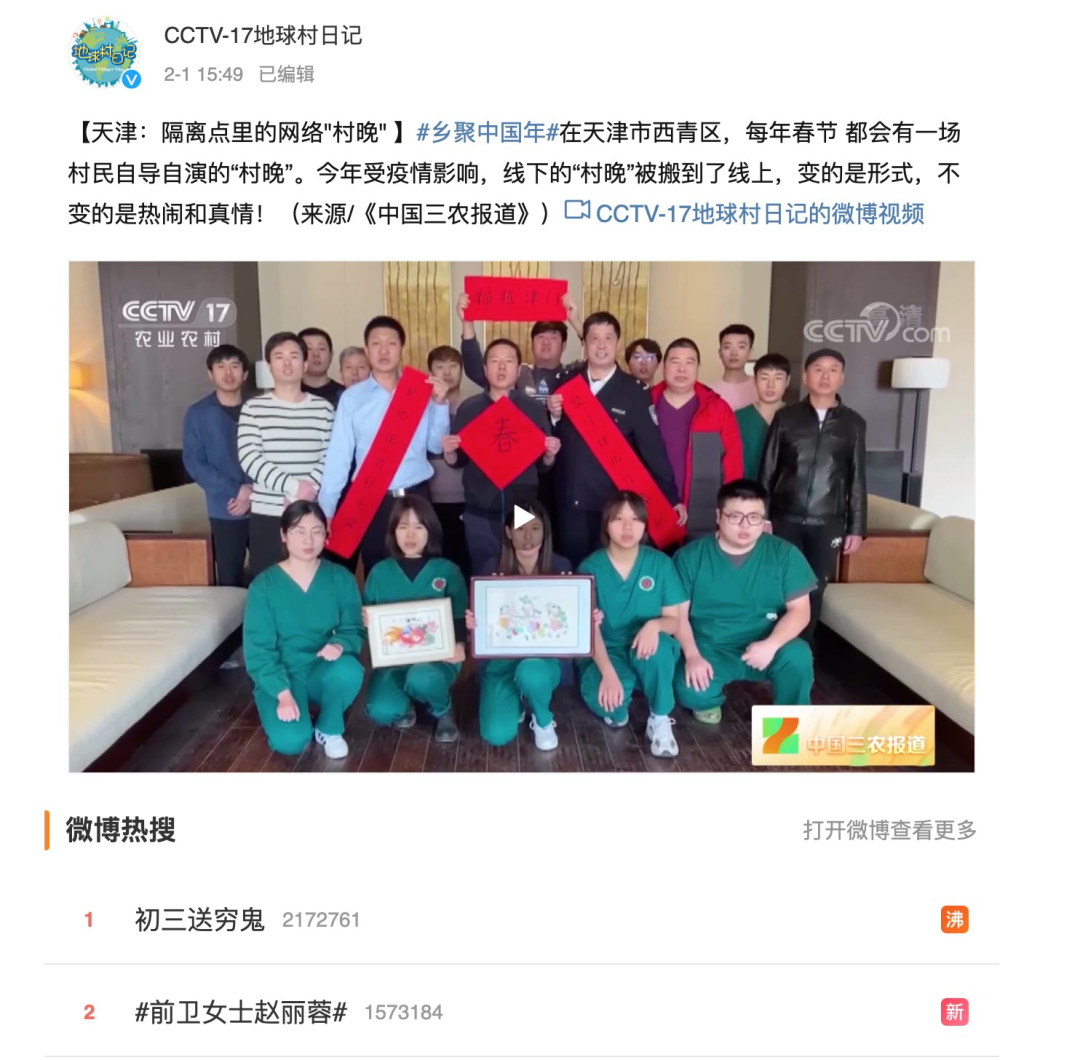The image size is (1080, 1060).
Task: Open hot search #前卫女士赵丽蓉#
Action: [241, 1012]
